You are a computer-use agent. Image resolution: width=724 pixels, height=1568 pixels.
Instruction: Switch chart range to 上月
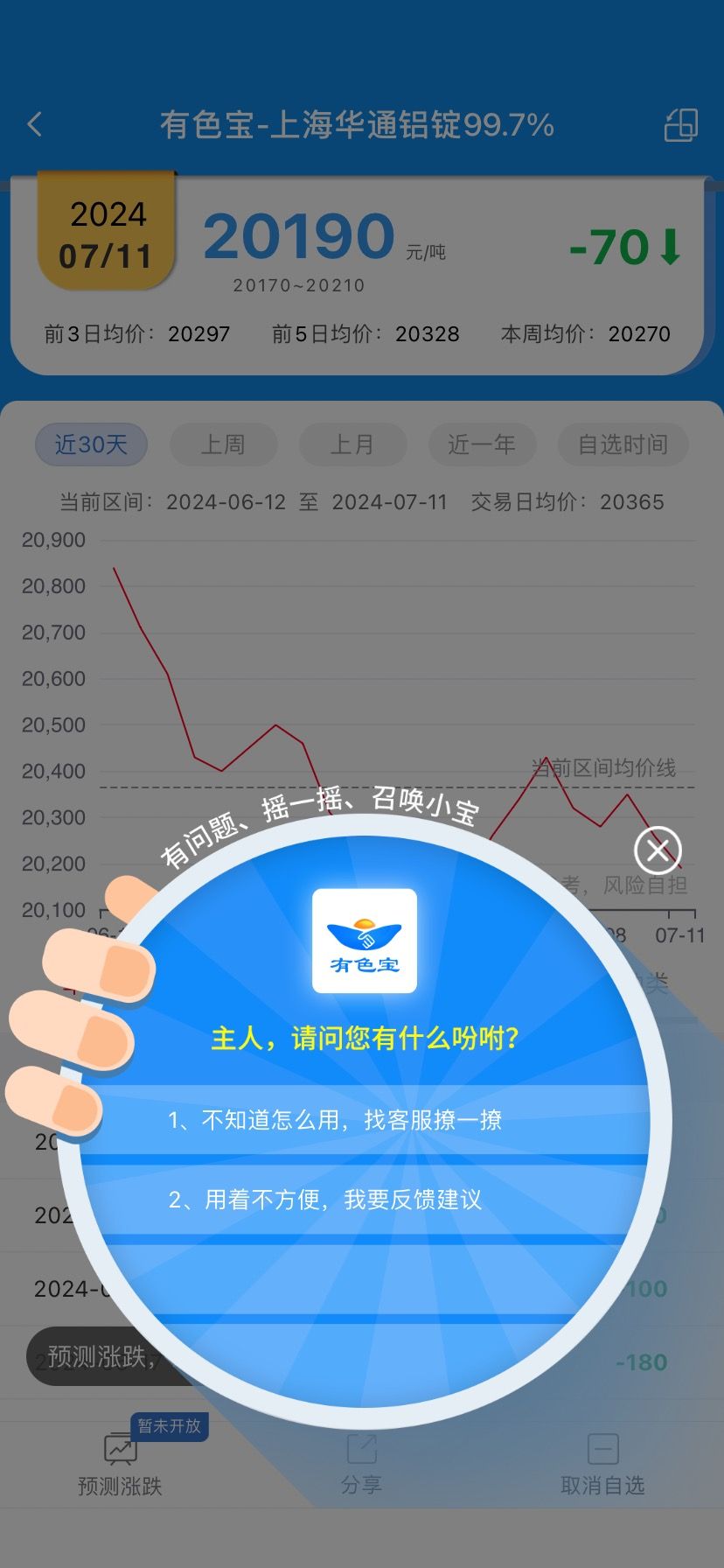coord(352,444)
